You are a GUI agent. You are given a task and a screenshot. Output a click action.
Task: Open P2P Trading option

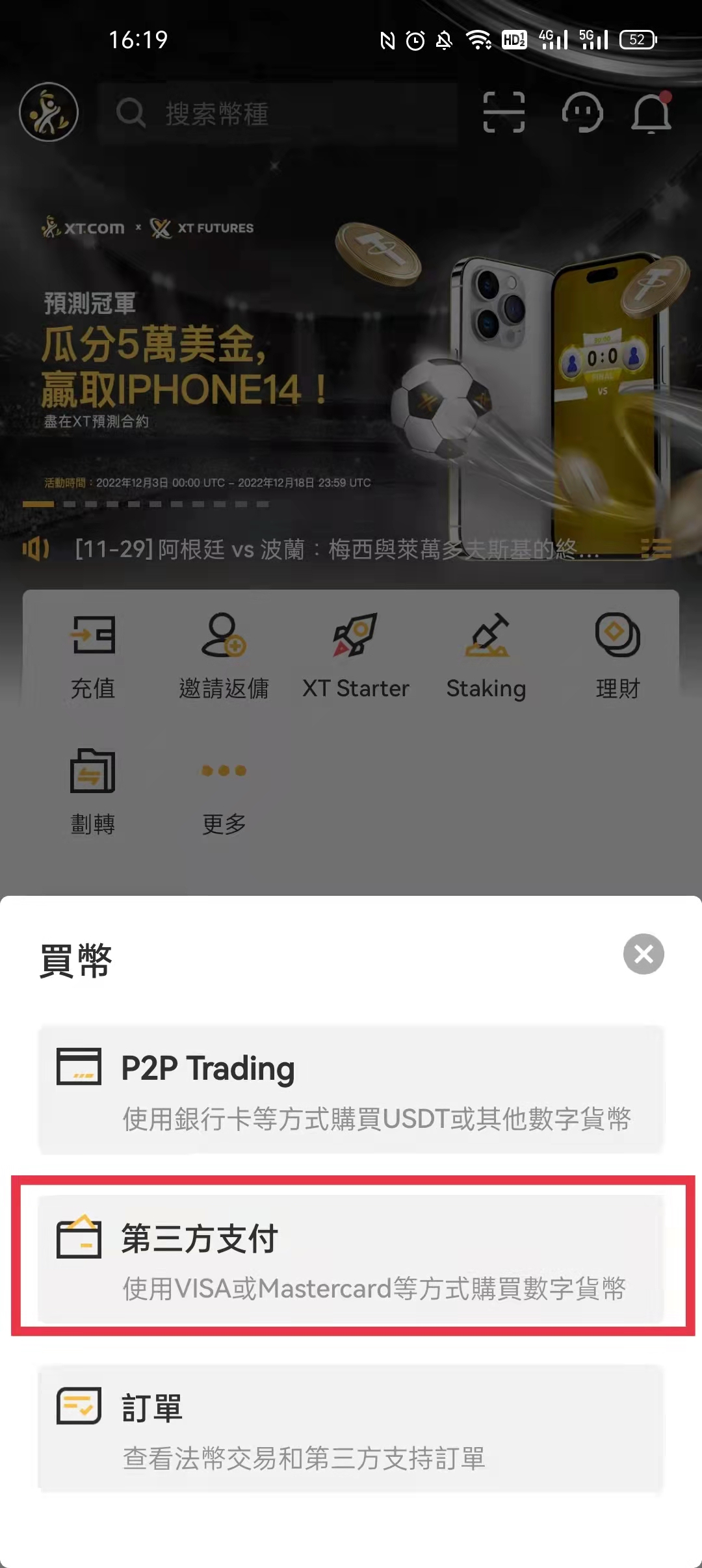(351, 1090)
